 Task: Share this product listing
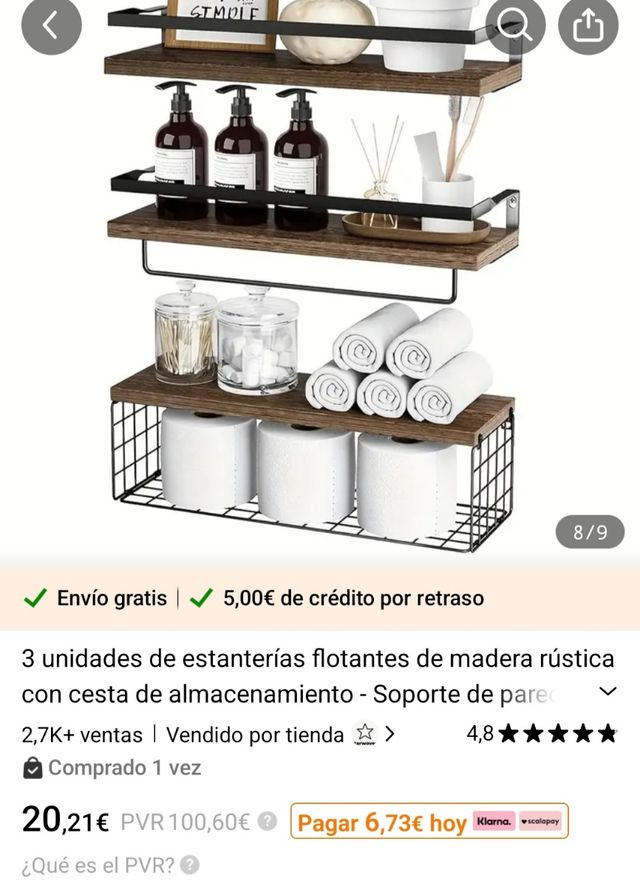(588, 25)
